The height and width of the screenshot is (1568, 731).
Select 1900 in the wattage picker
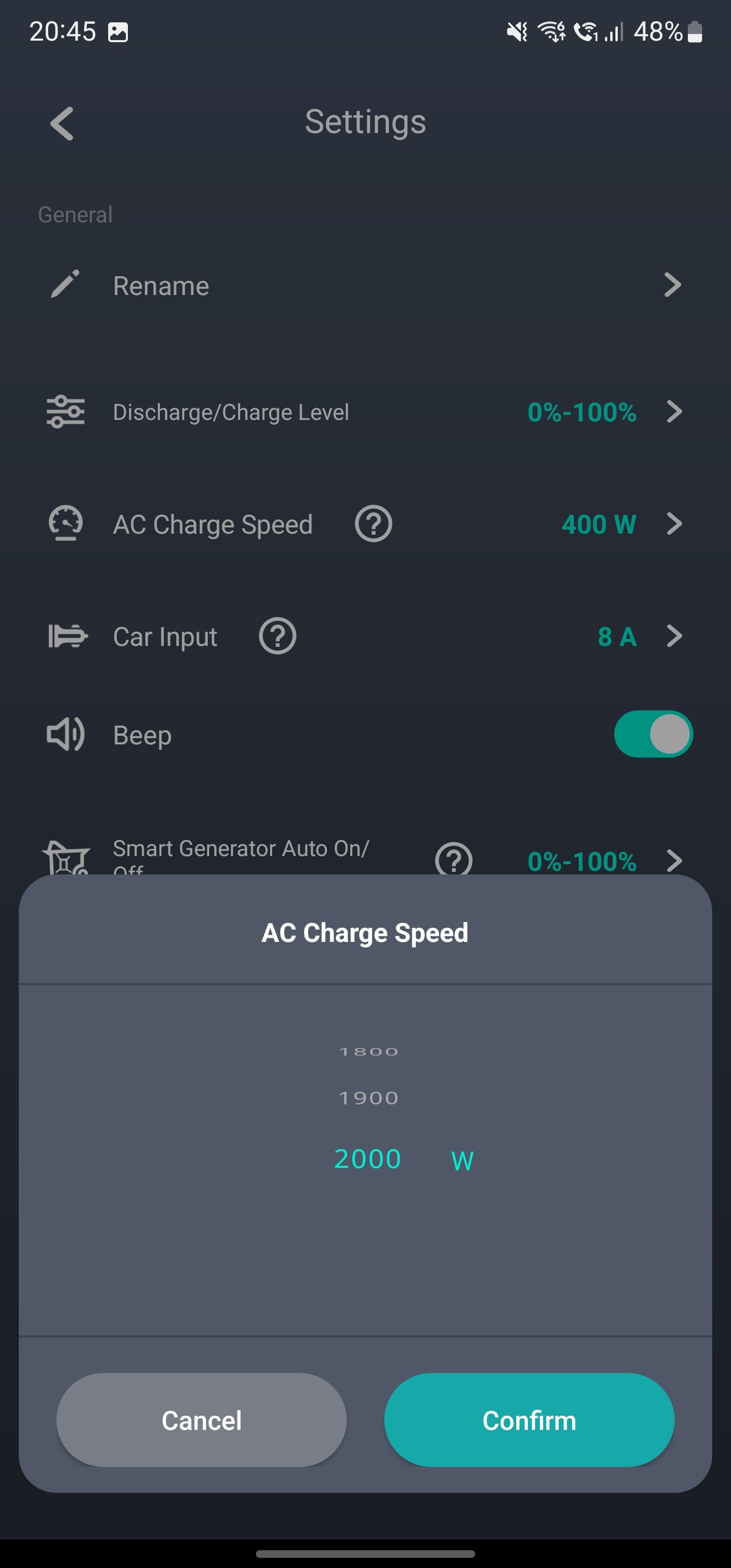pos(368,1098)
